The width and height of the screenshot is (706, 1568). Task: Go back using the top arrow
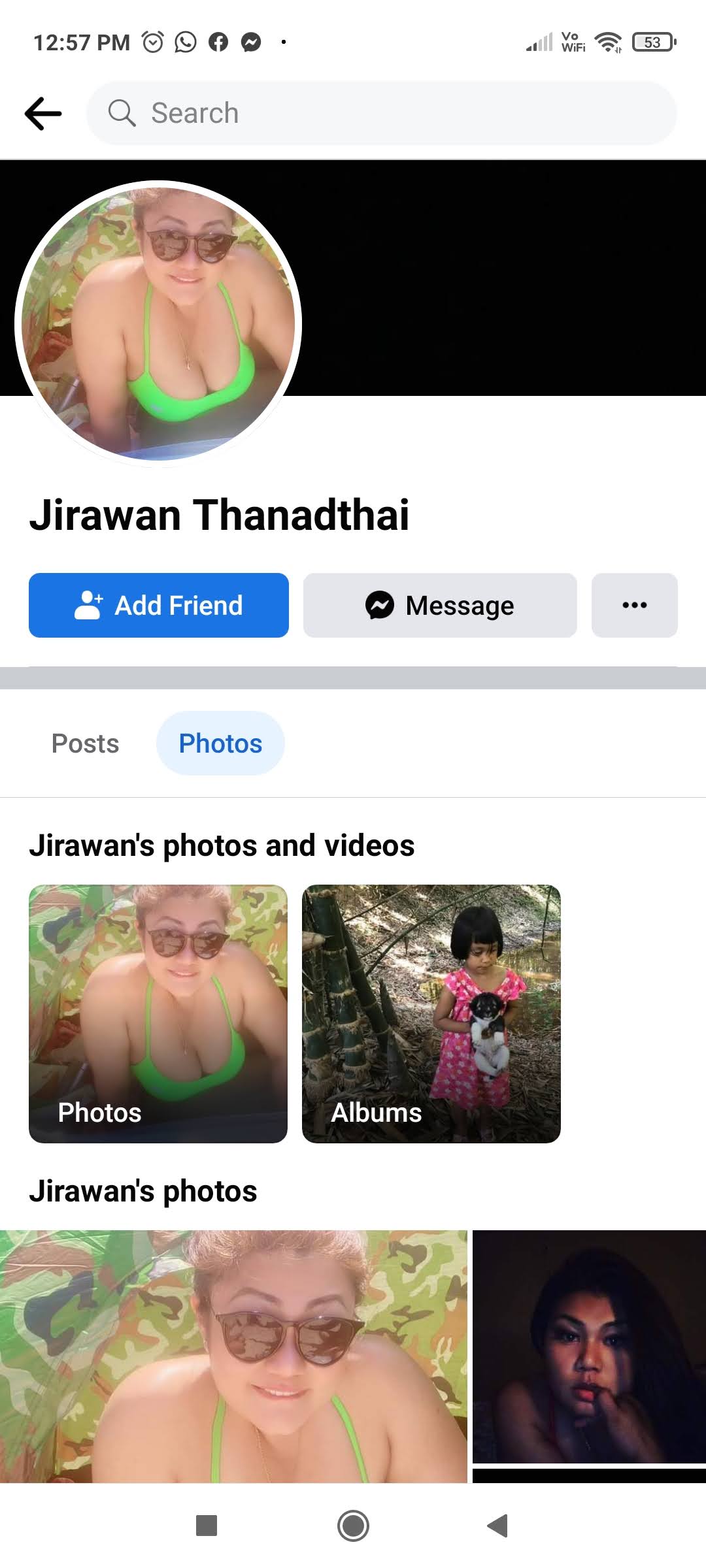43,114
